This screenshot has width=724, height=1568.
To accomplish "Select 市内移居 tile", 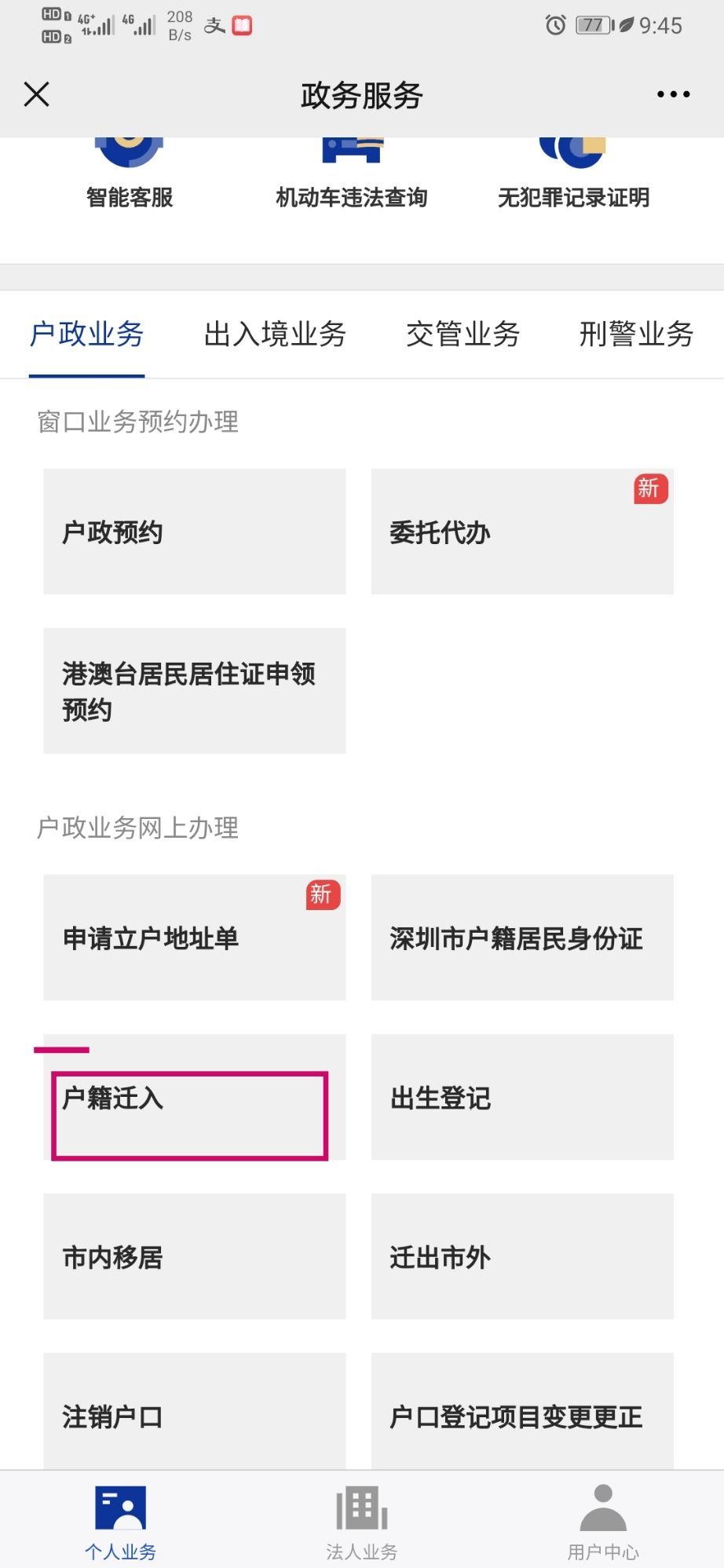I will click(195, 1256).
